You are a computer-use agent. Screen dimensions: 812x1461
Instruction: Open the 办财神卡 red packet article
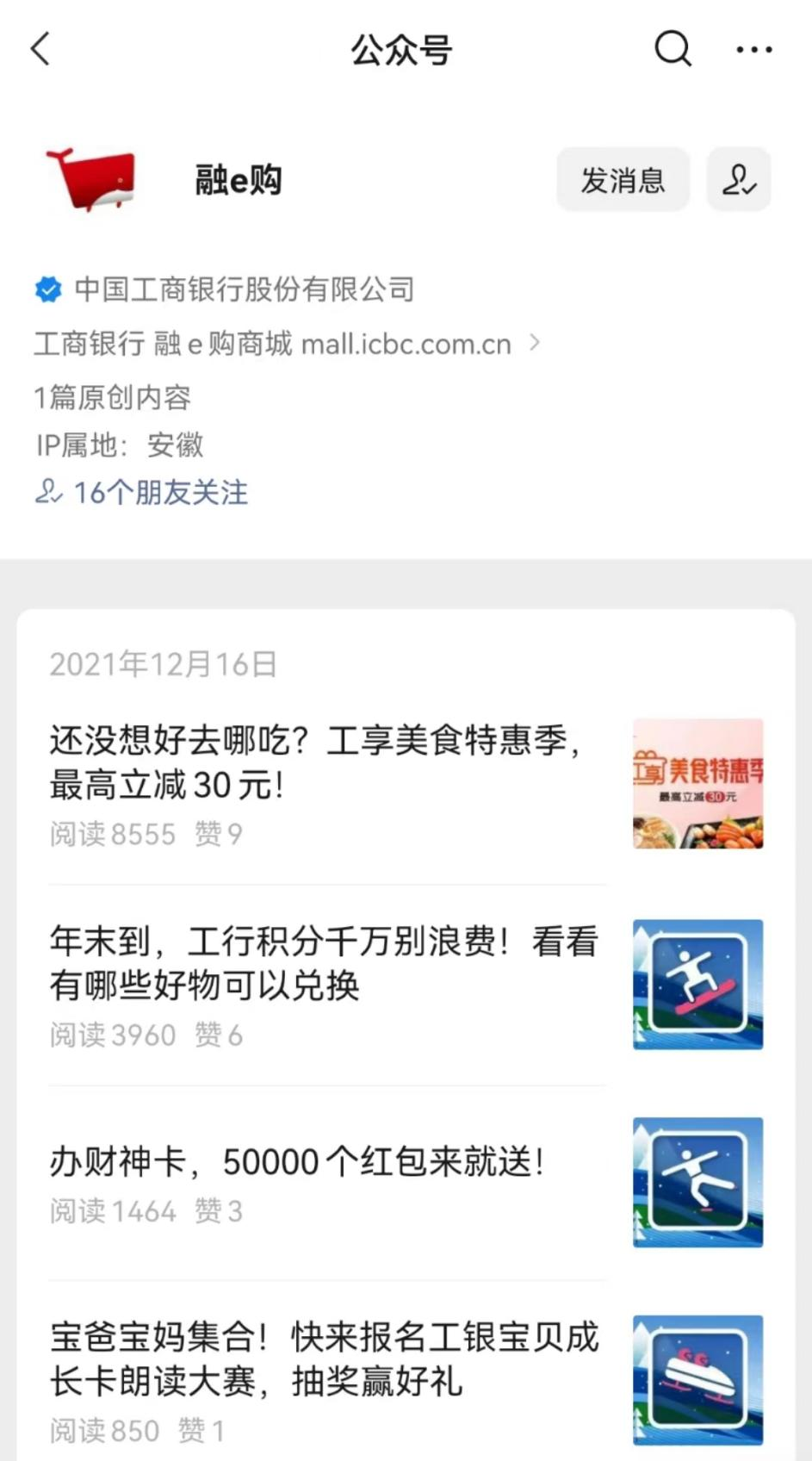pyautogui.click(x=297, y=1160)
